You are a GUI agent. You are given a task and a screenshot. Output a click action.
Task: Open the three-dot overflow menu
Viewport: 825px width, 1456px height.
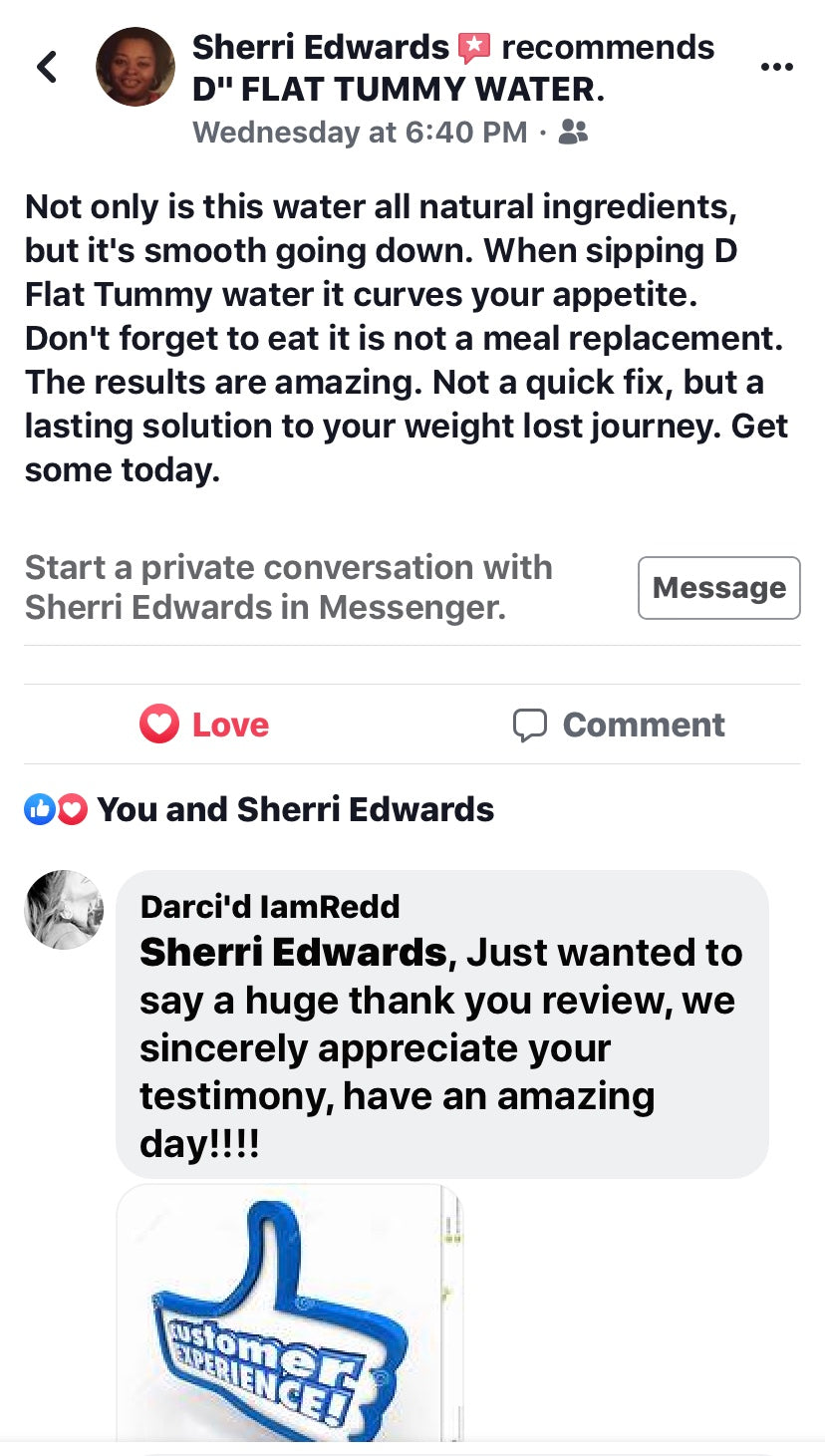coord(776,67)
